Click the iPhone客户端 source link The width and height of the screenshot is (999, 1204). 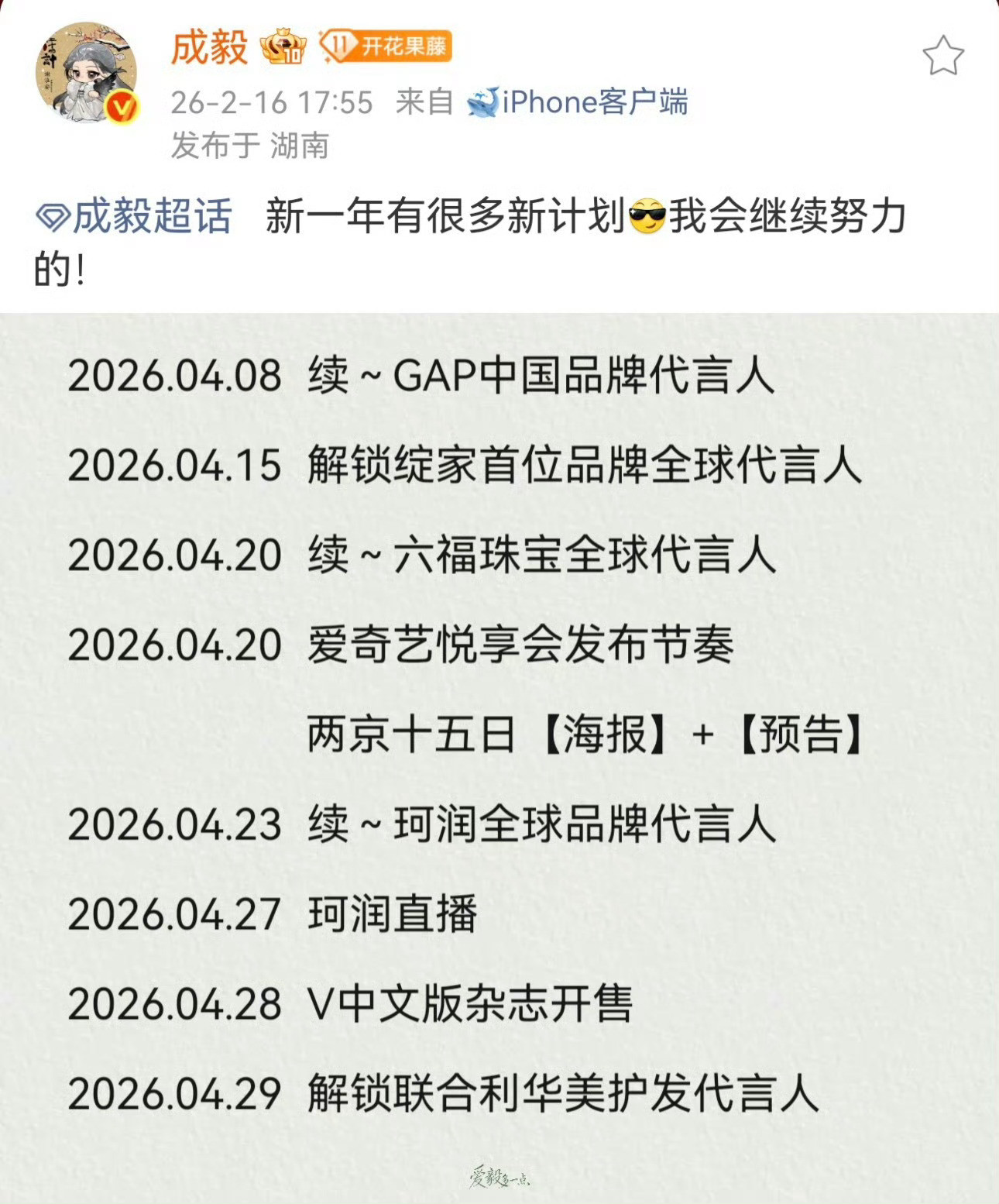(x=596, y=101)
